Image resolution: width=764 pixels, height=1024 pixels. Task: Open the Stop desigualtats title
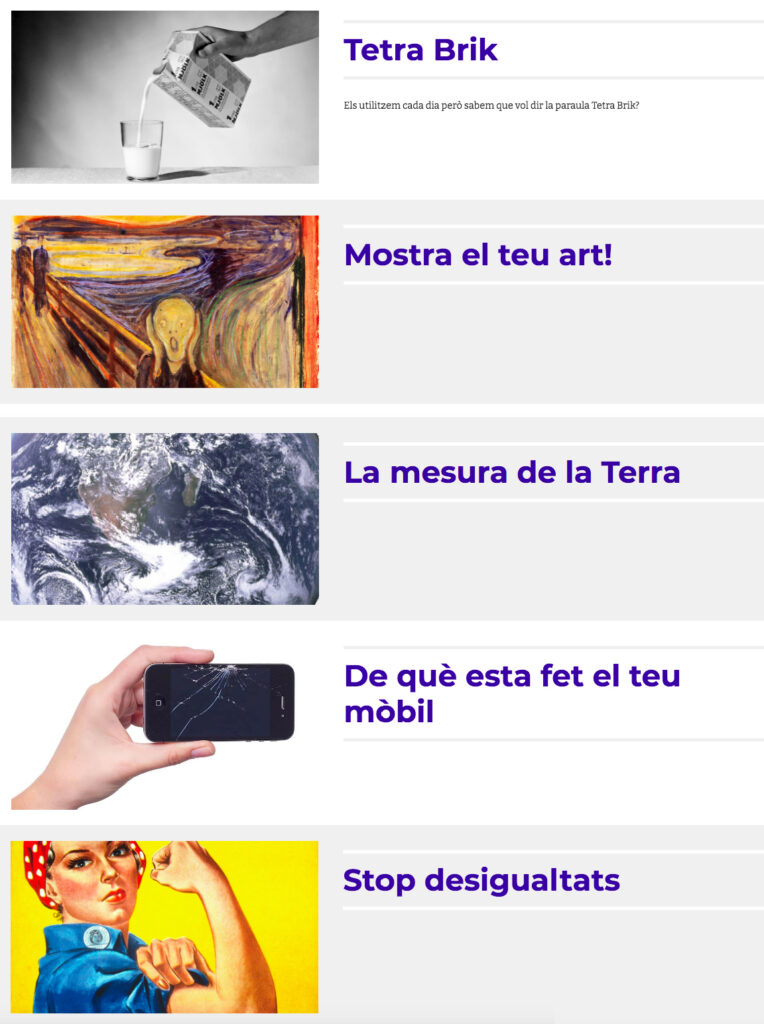pos(481,880)
